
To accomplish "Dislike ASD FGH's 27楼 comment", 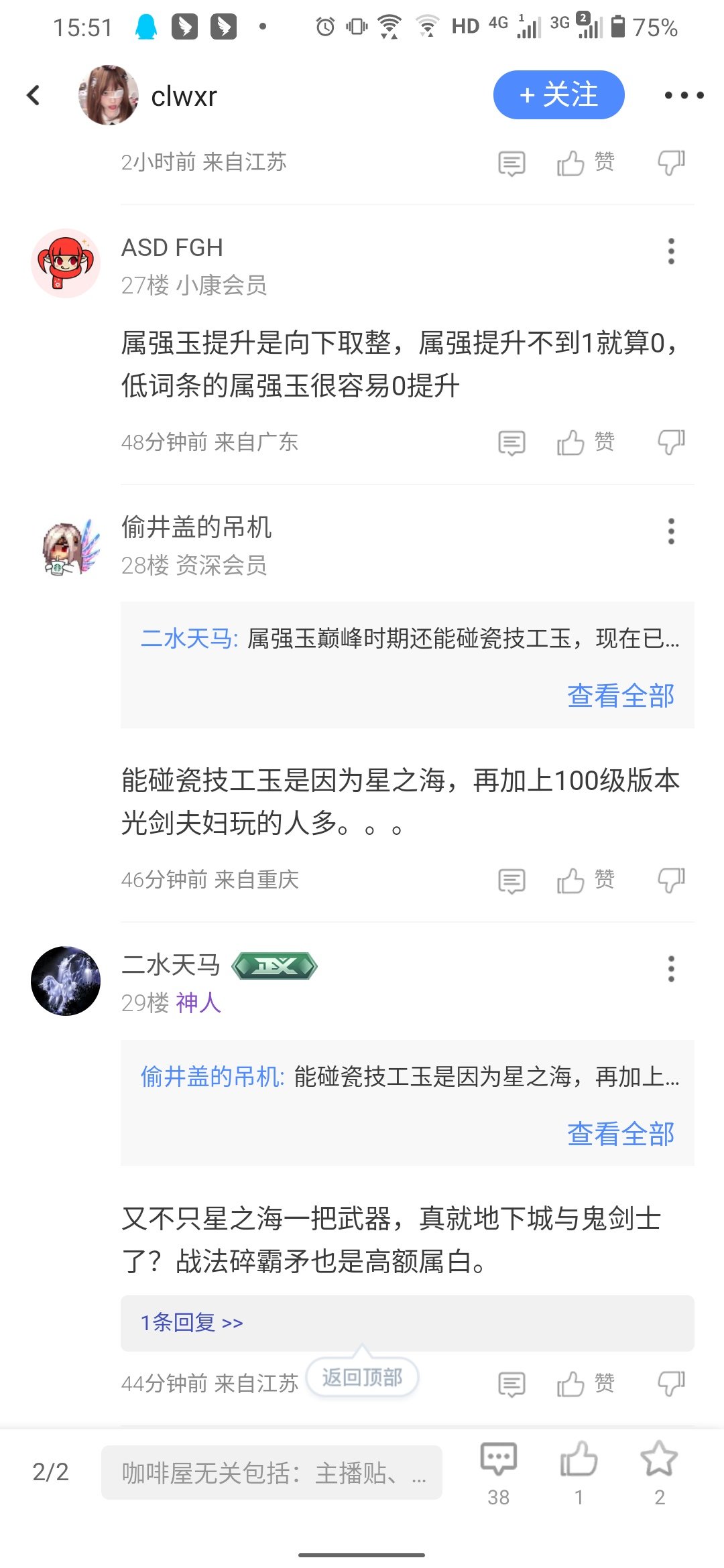I will pos(671,442).
